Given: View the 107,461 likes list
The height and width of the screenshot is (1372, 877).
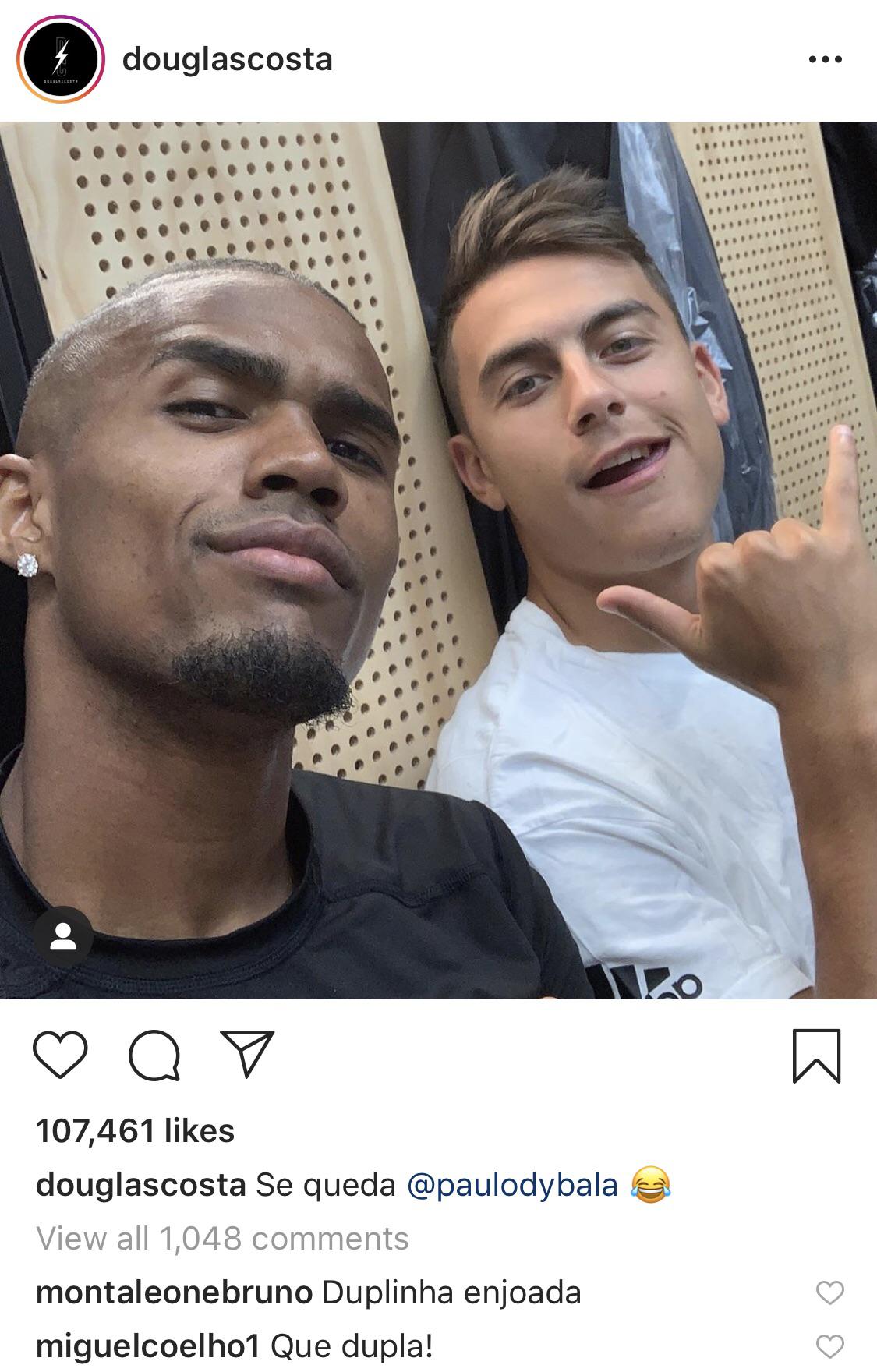Looking at the screenshot, I should [135, 1130].
